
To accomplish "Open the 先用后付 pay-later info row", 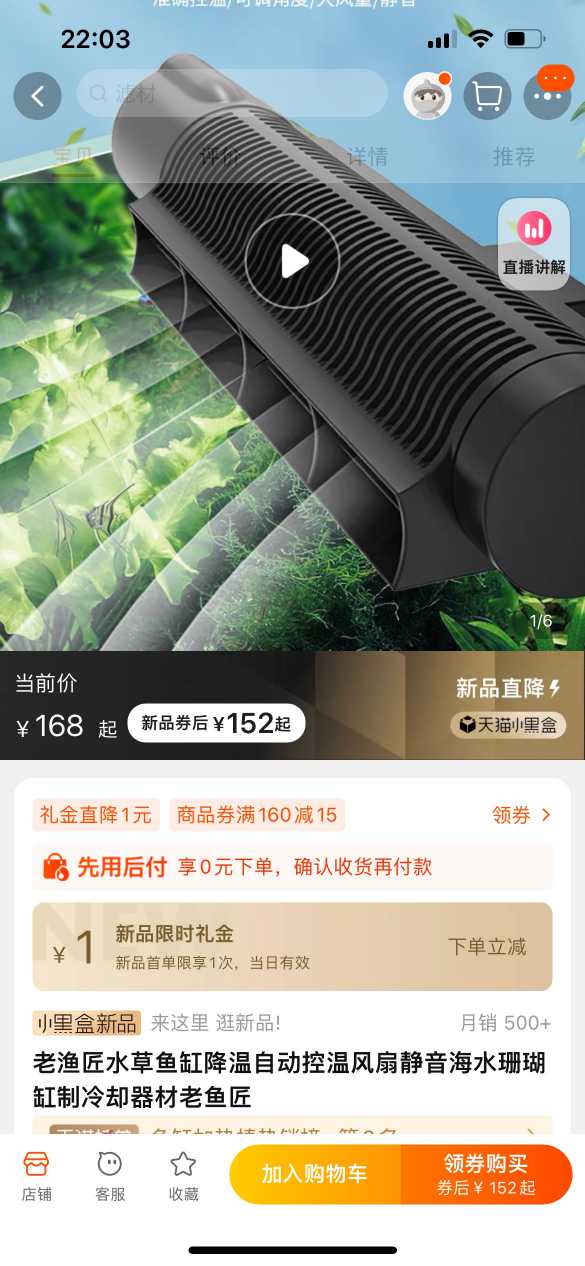I will 292,867.
